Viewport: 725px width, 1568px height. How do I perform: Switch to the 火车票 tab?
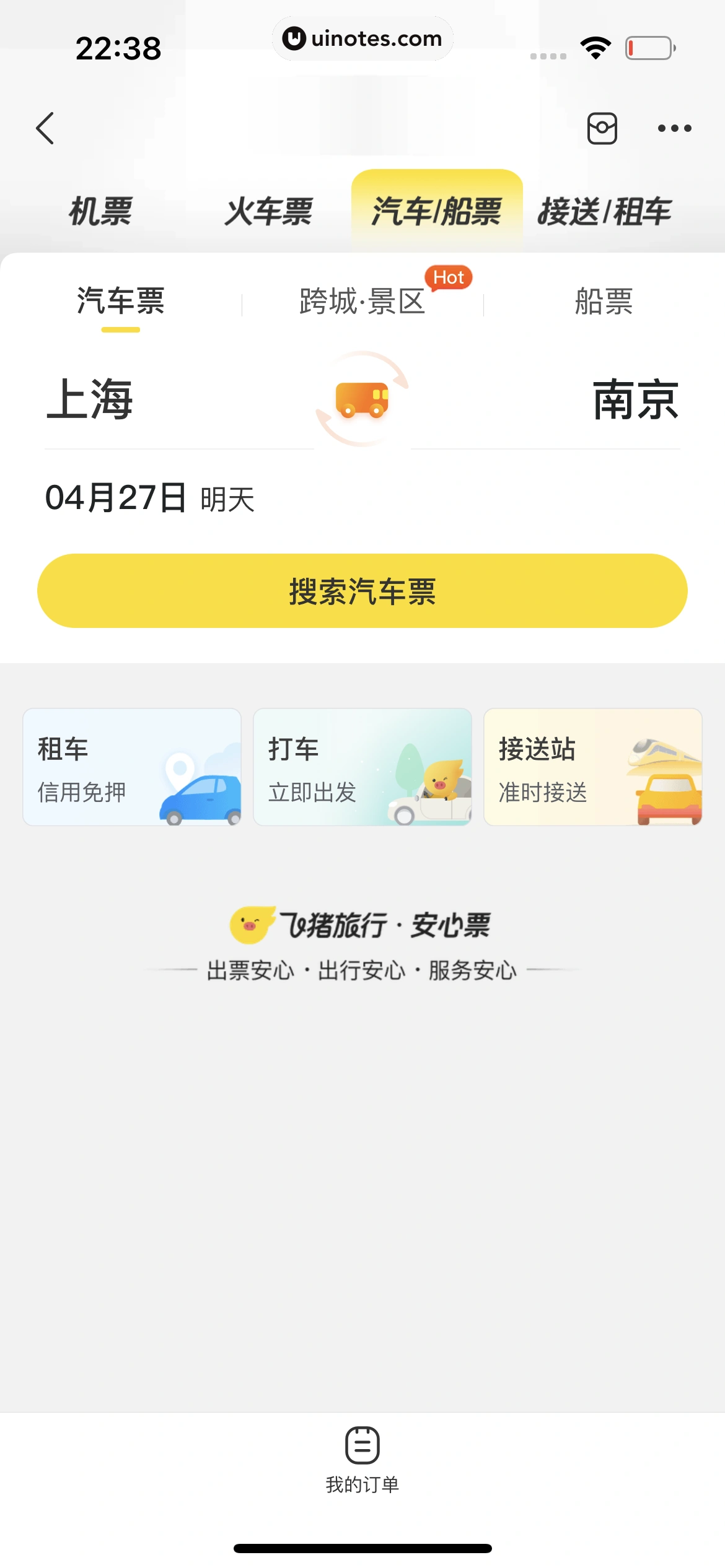[268, 211]
